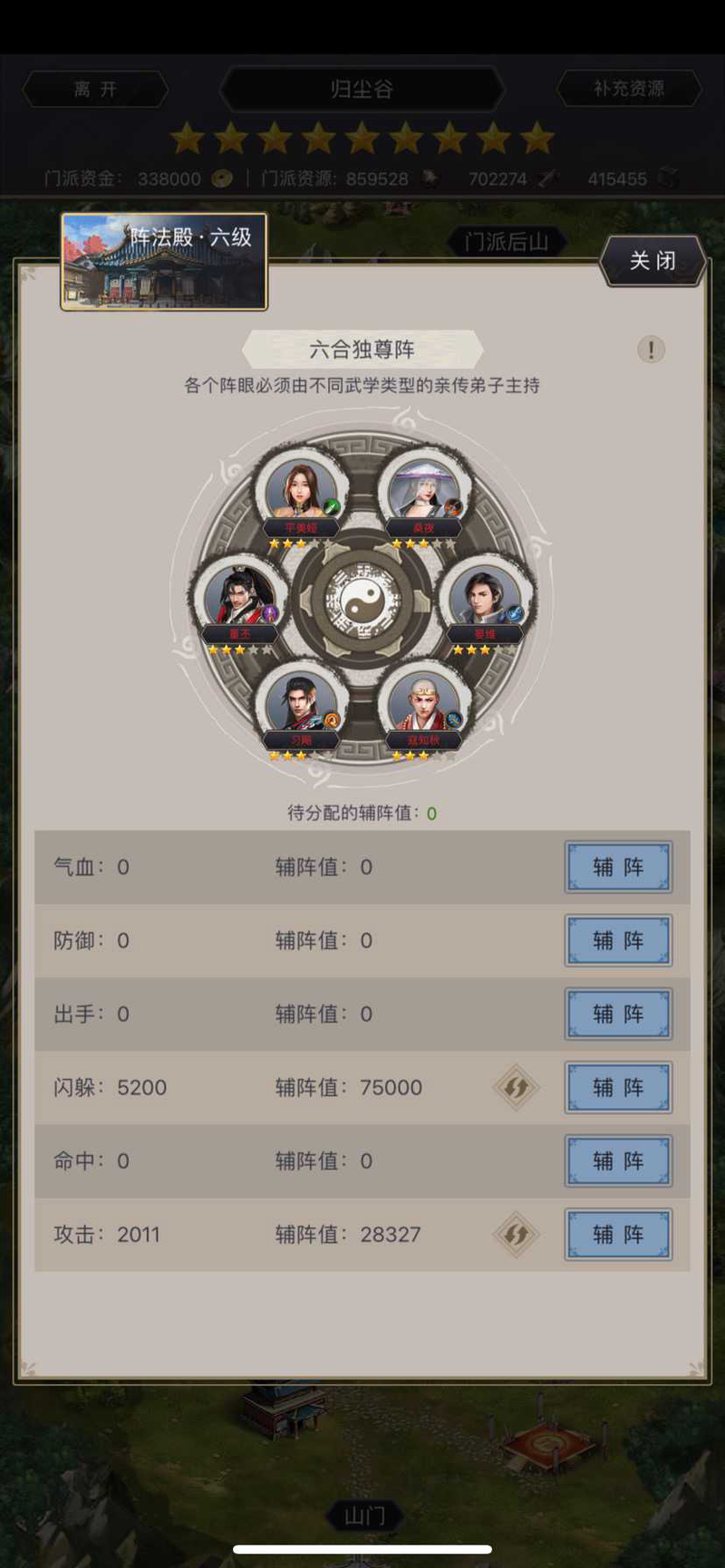Screen dimensions: 725x1568
Task: Tap 辅阵 button in the 命中 row
Action: point(618,1160)
